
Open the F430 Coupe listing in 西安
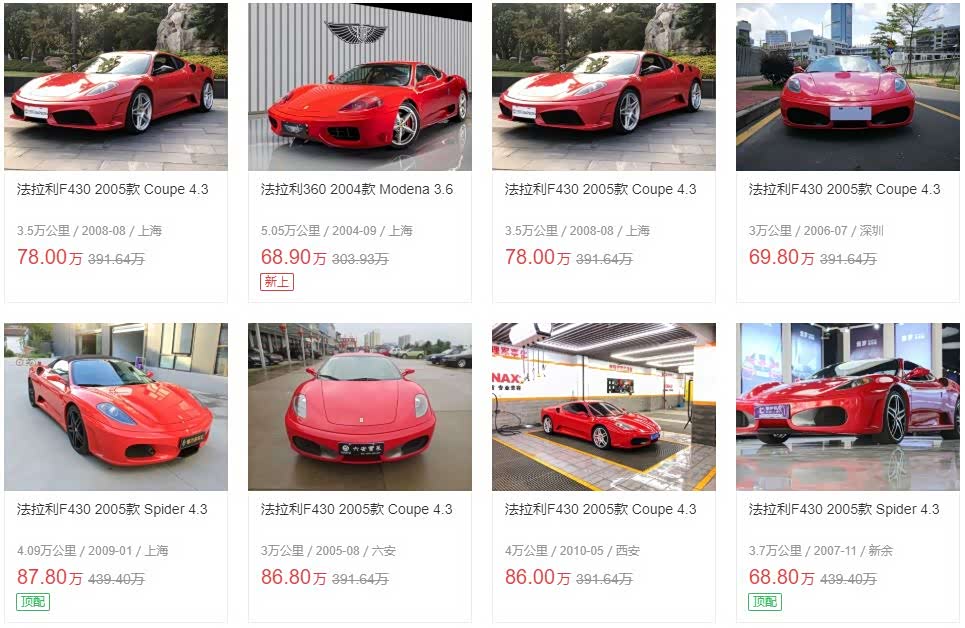[600, 509]
